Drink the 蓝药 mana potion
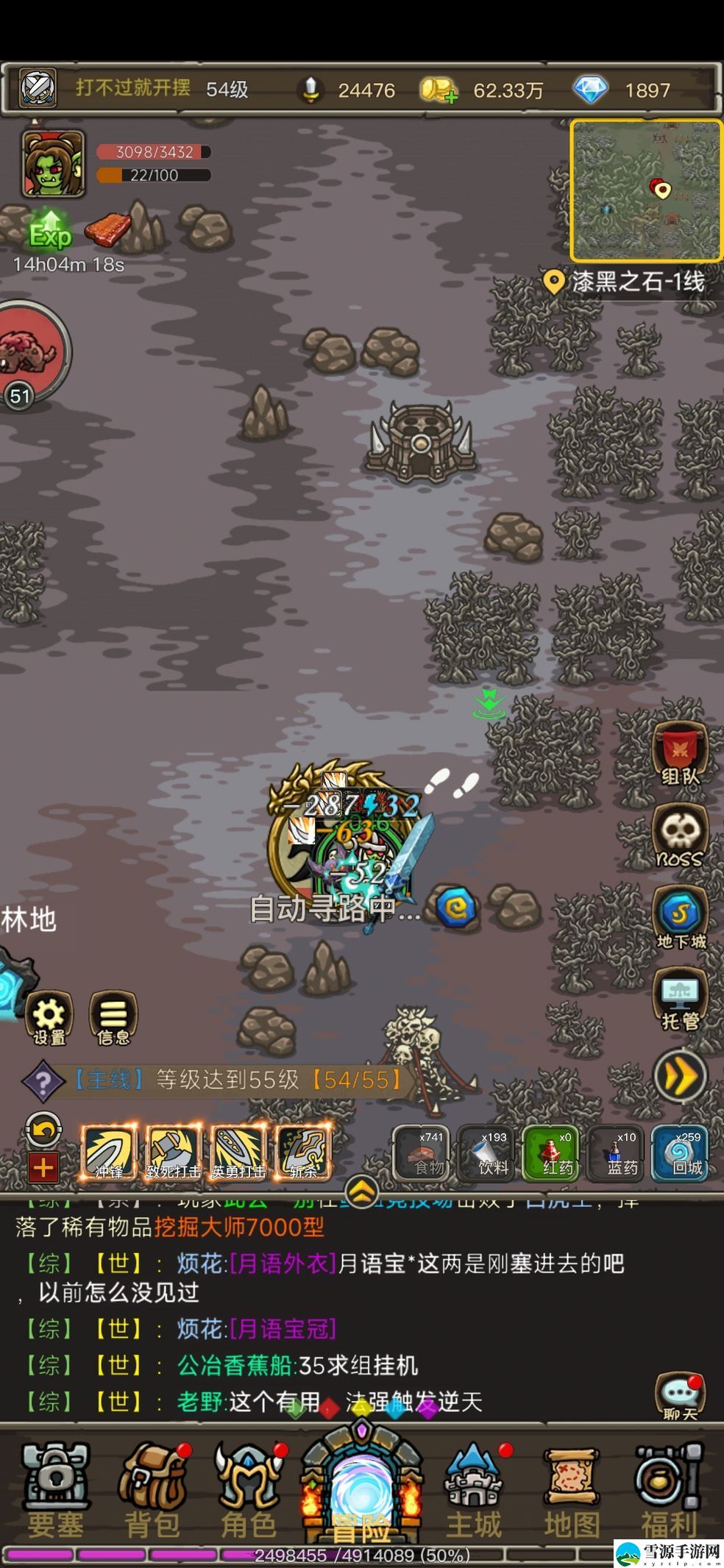Viewport: 724px width, 1568px height. [x=616, y=1154]
